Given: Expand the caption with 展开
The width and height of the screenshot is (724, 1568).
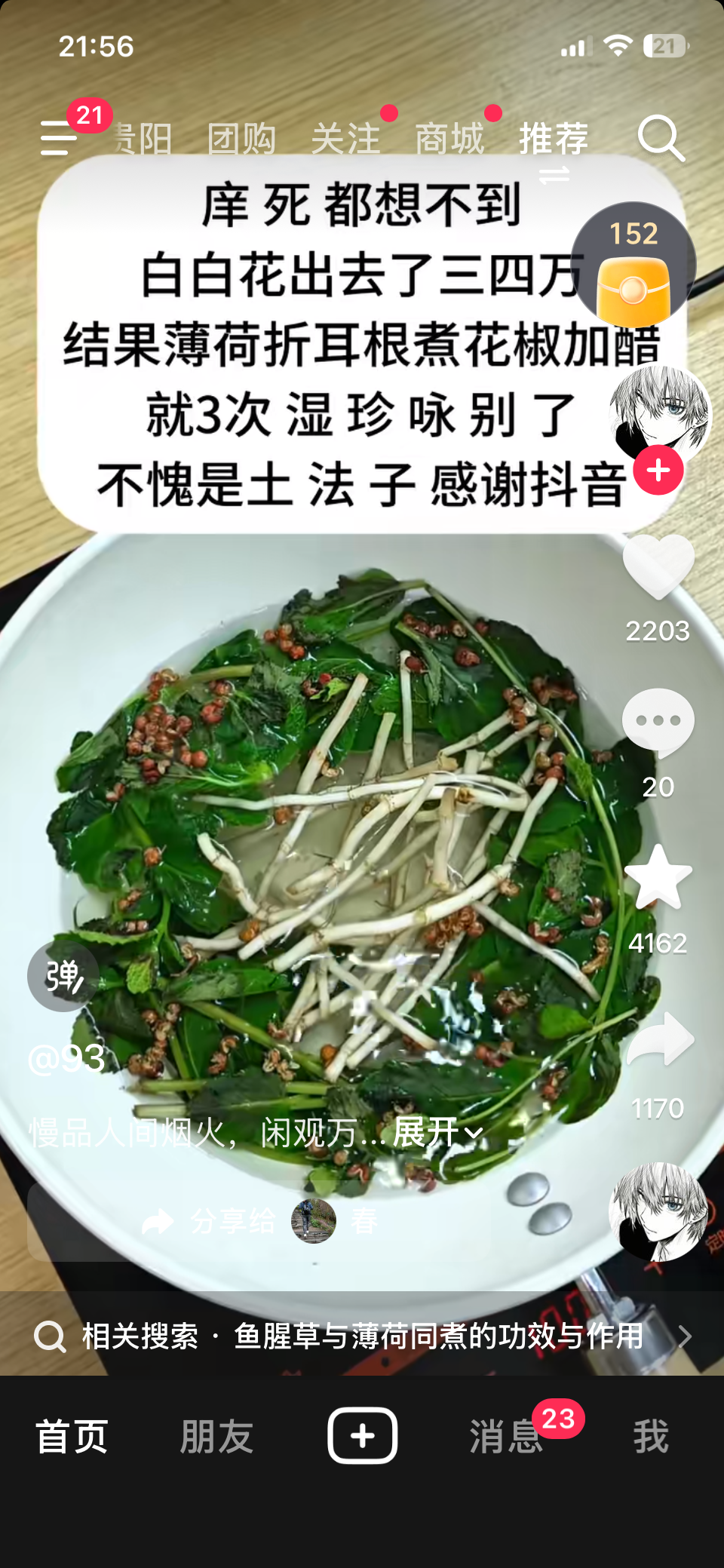Looking at the screenshot, I should 436,1133.
